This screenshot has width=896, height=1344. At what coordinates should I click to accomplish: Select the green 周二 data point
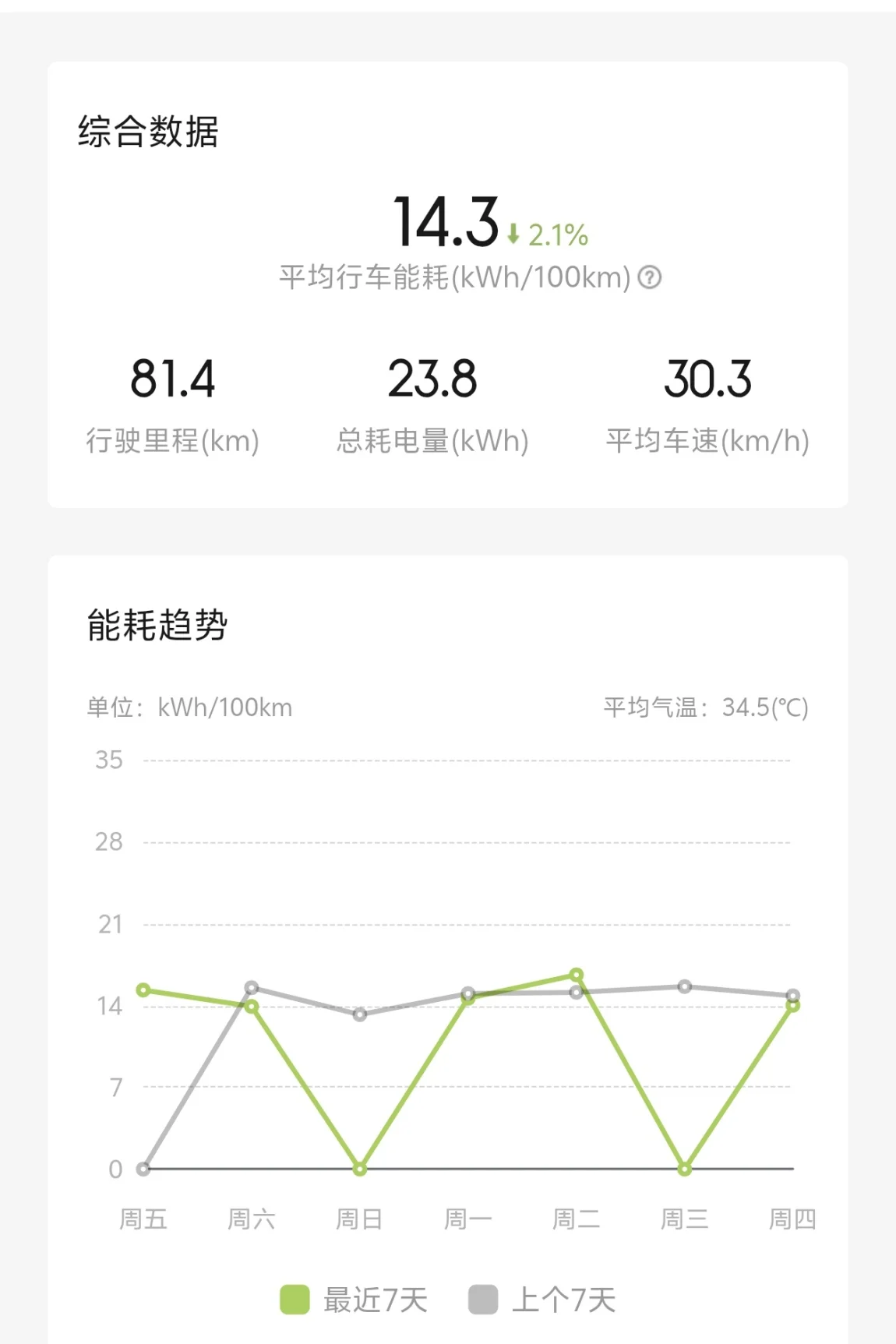[577, 975]
